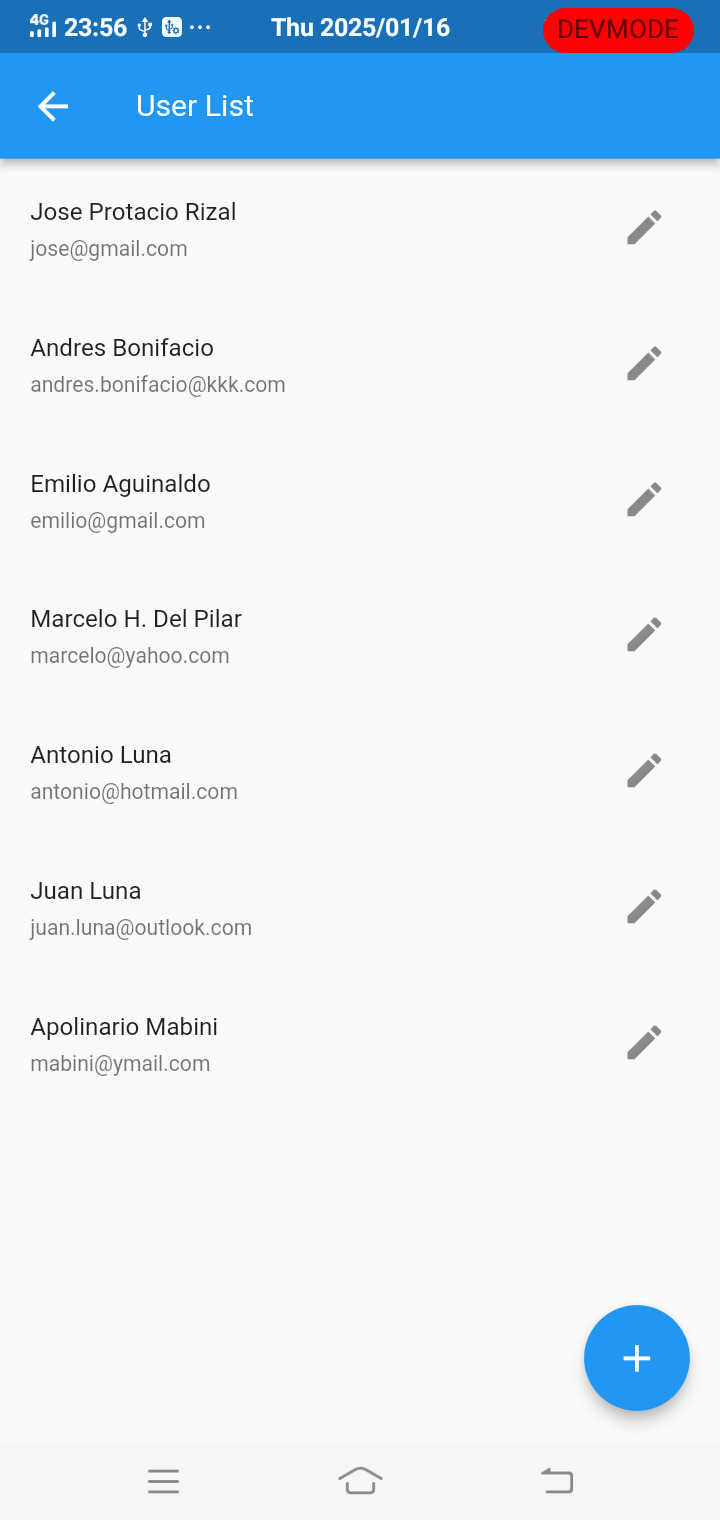Go back from User List
The height and width of the screenshot is (1520, 720).
[x=53, y=106]
